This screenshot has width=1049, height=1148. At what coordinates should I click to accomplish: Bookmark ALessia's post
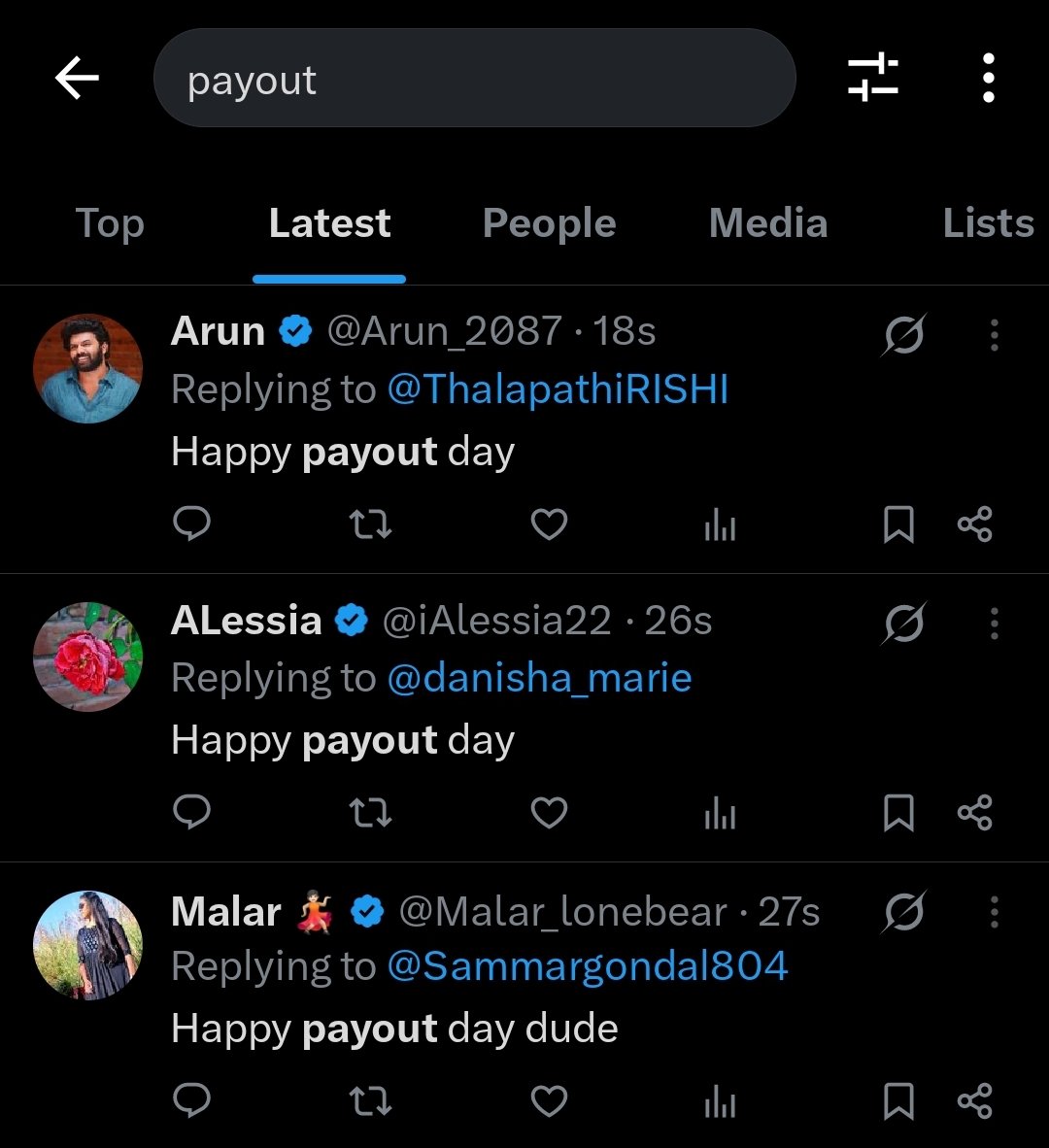(898, 813)
